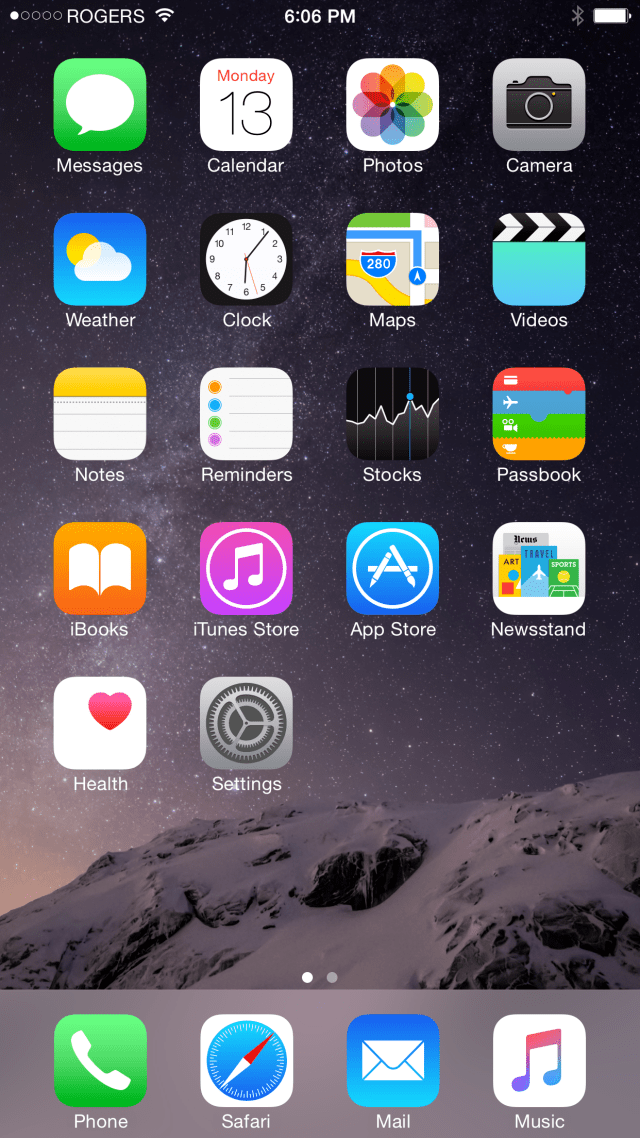Viewport: 640px width, 1138px height.
Task: Launch the Calendar app
Action: pos(246,105)
